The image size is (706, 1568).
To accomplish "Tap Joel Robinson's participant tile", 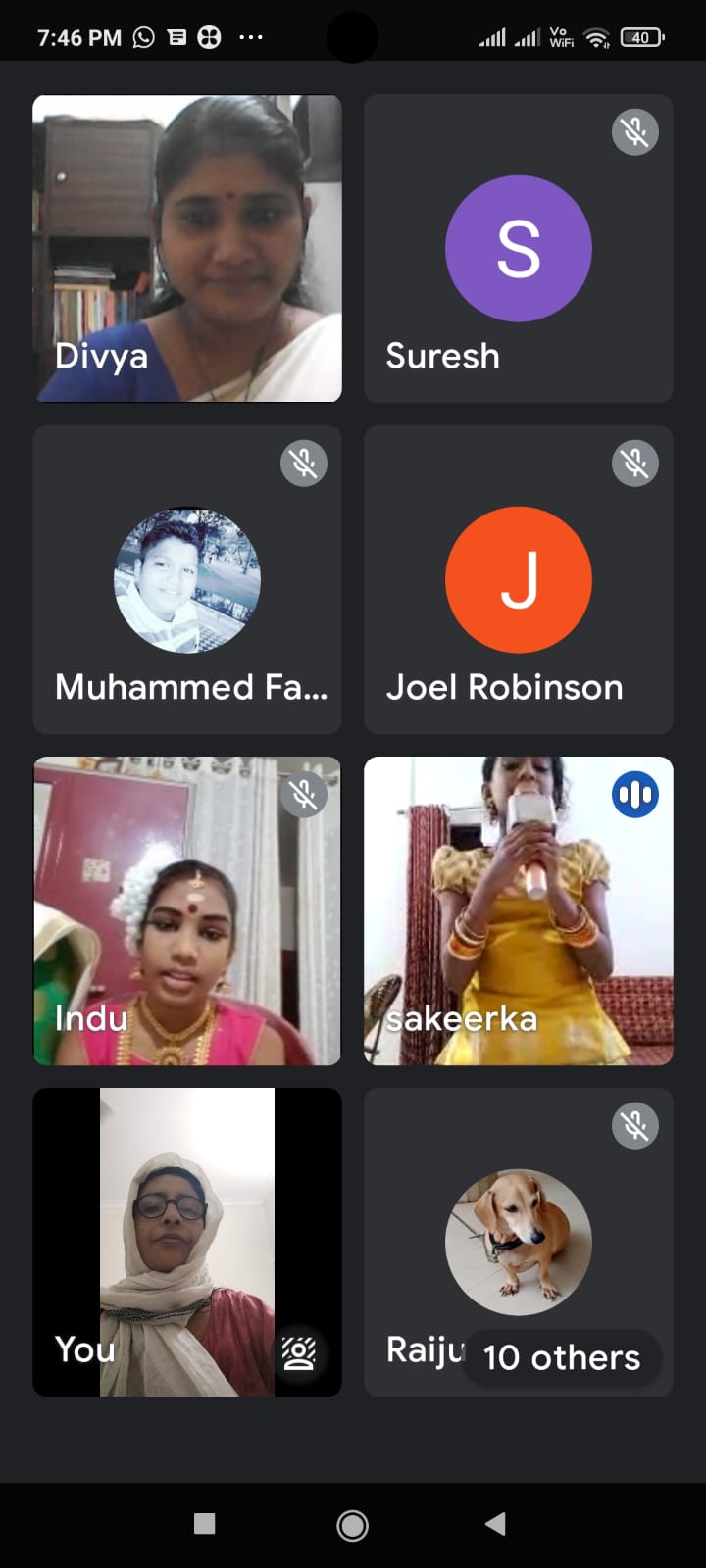I will point(518,579).
